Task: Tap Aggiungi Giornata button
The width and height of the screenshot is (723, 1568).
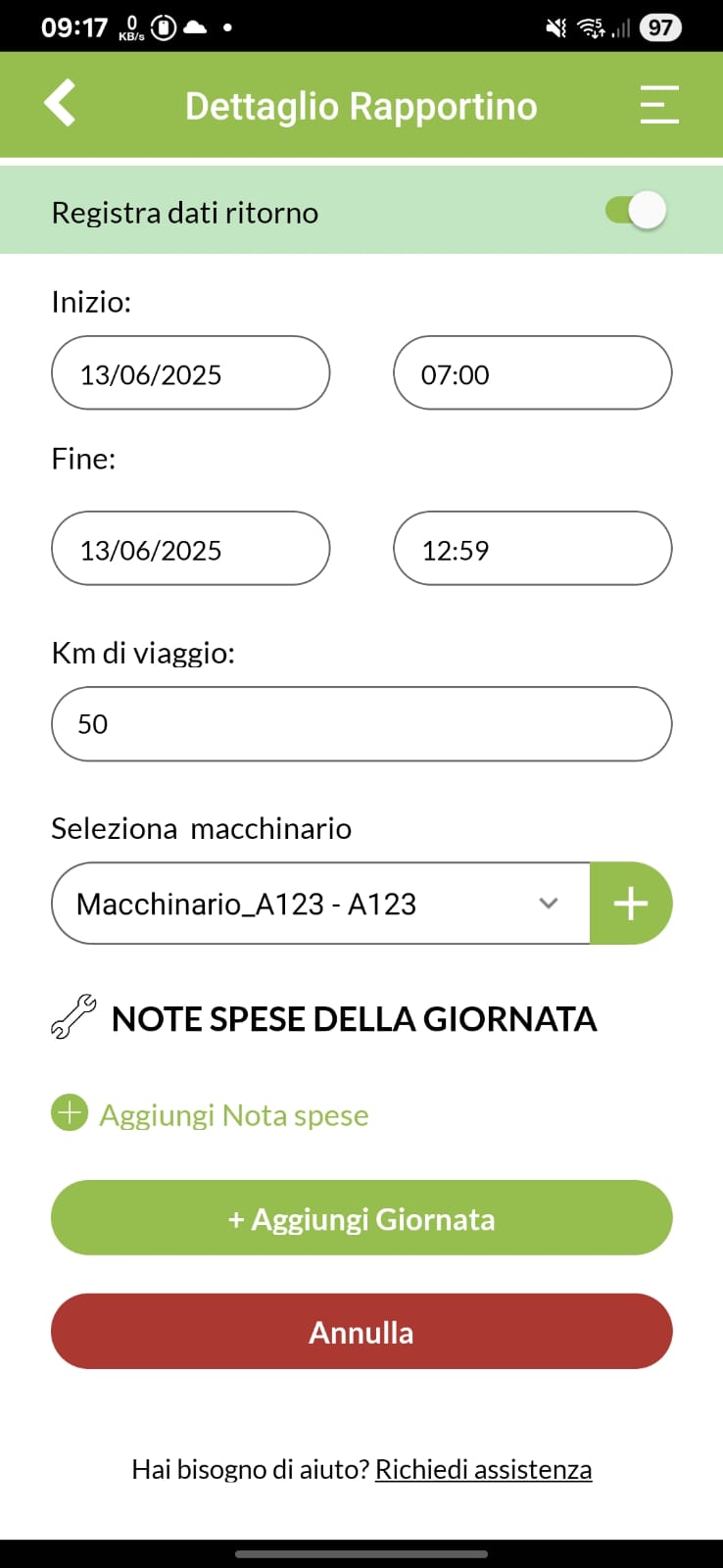Action: pyautogui.click(x=361, y=1218)
